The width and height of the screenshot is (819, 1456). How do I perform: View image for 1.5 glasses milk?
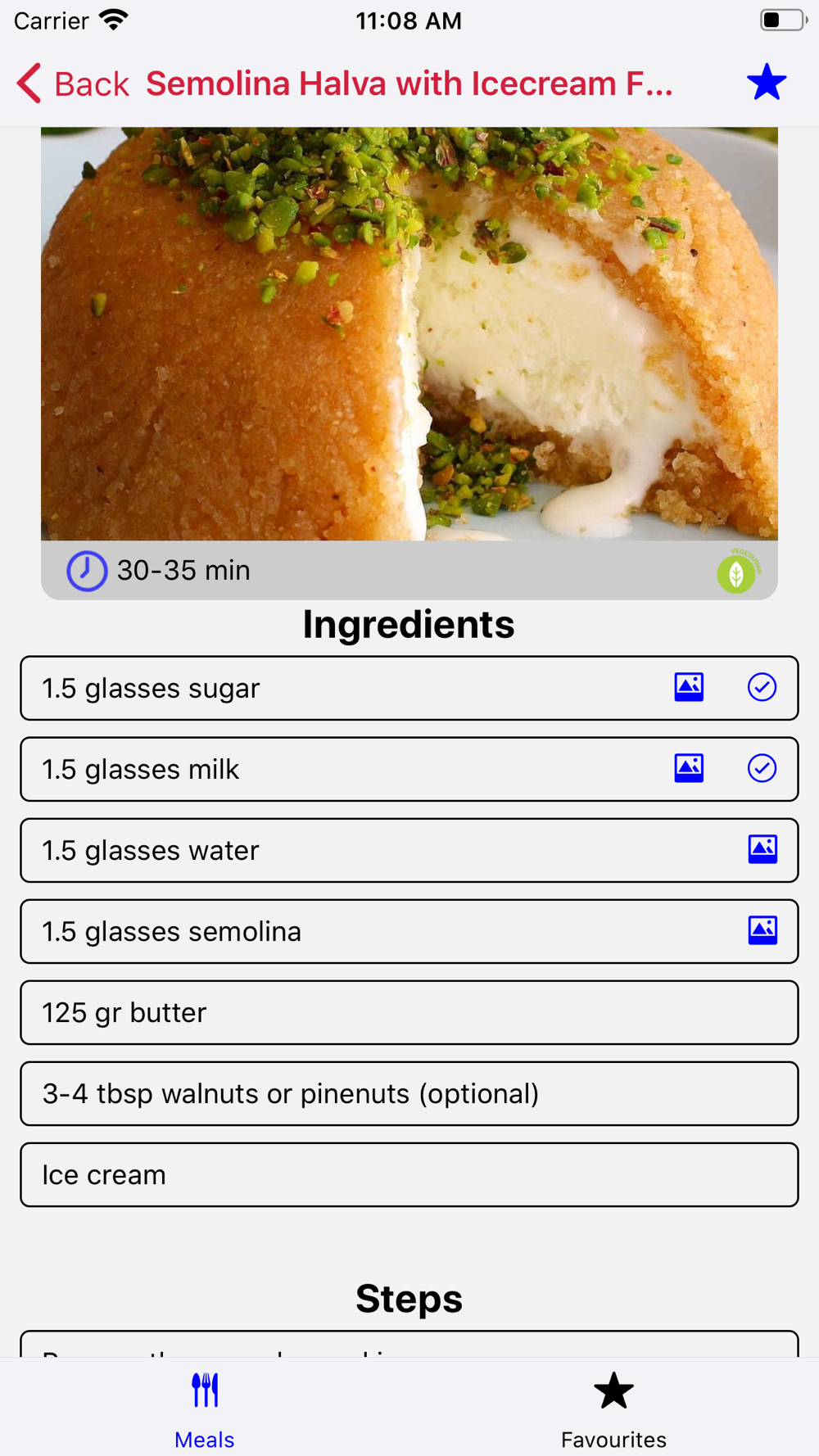689,768
